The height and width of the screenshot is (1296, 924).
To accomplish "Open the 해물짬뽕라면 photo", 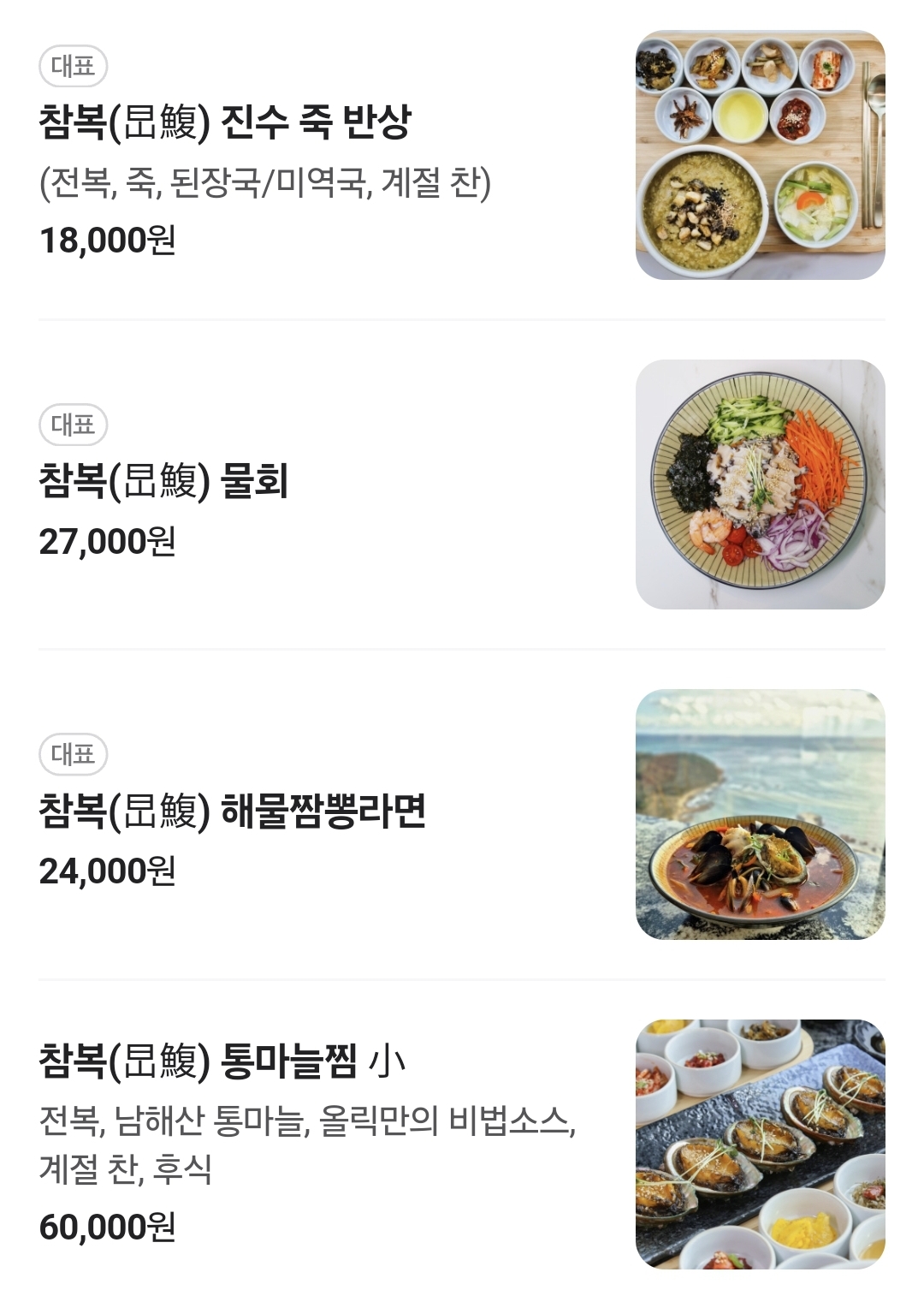I will pos(760,814).
